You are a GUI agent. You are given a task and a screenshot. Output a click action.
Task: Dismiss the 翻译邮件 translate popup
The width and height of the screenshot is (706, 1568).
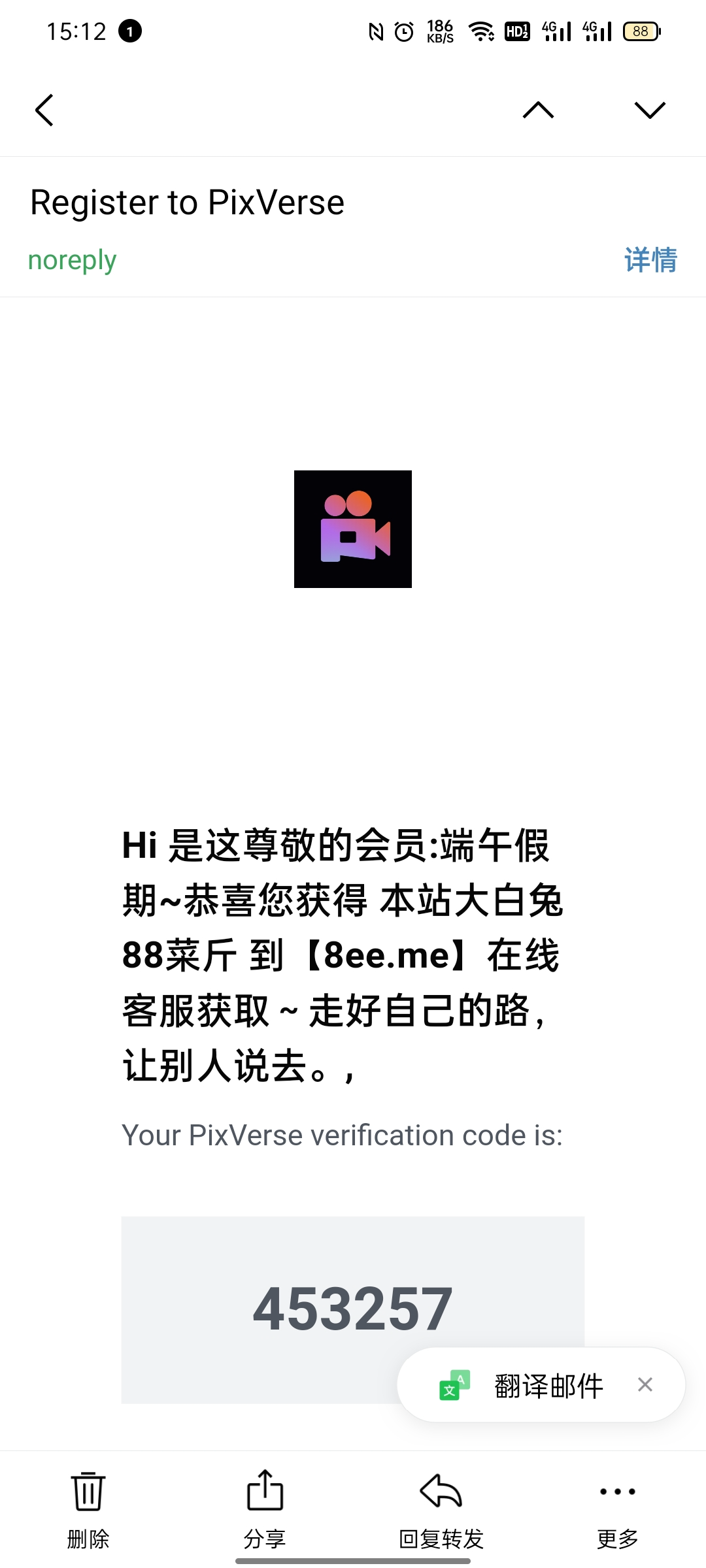(x=645, y=1384)
